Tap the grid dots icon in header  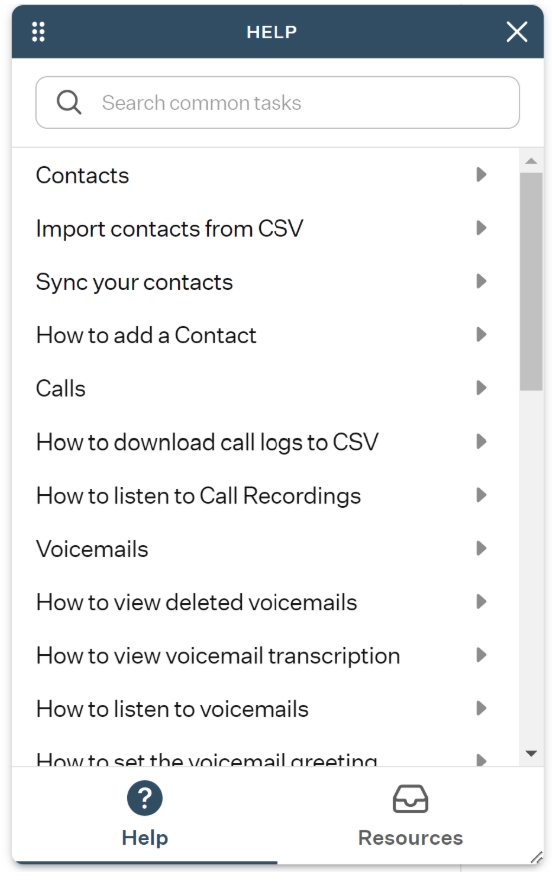coord(38,32)
